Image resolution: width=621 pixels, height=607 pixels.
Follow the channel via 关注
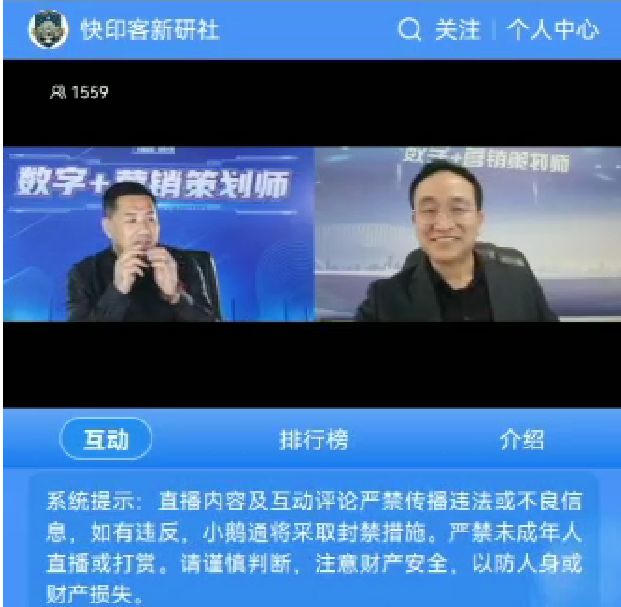pos(457,30)
